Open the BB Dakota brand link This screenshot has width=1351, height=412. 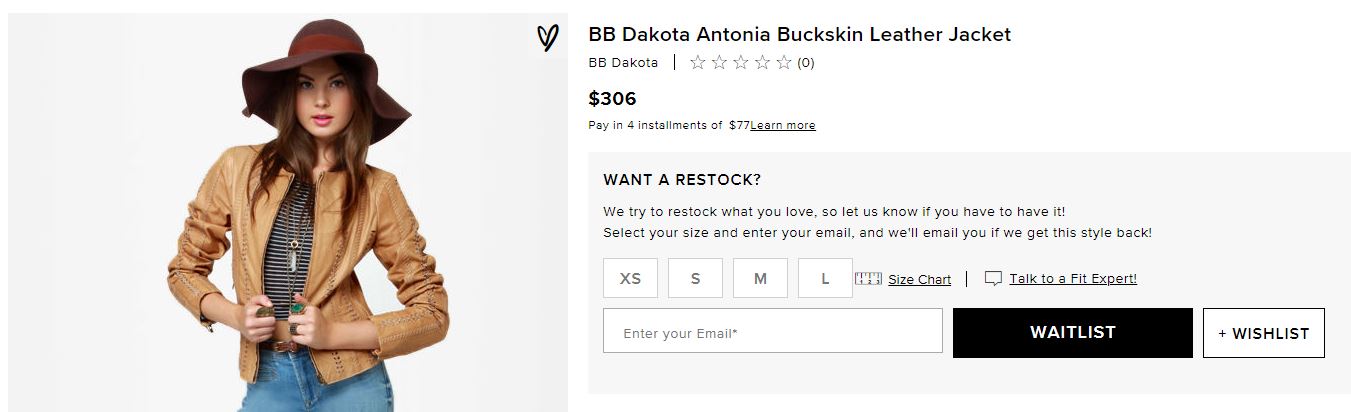(623, 62)
